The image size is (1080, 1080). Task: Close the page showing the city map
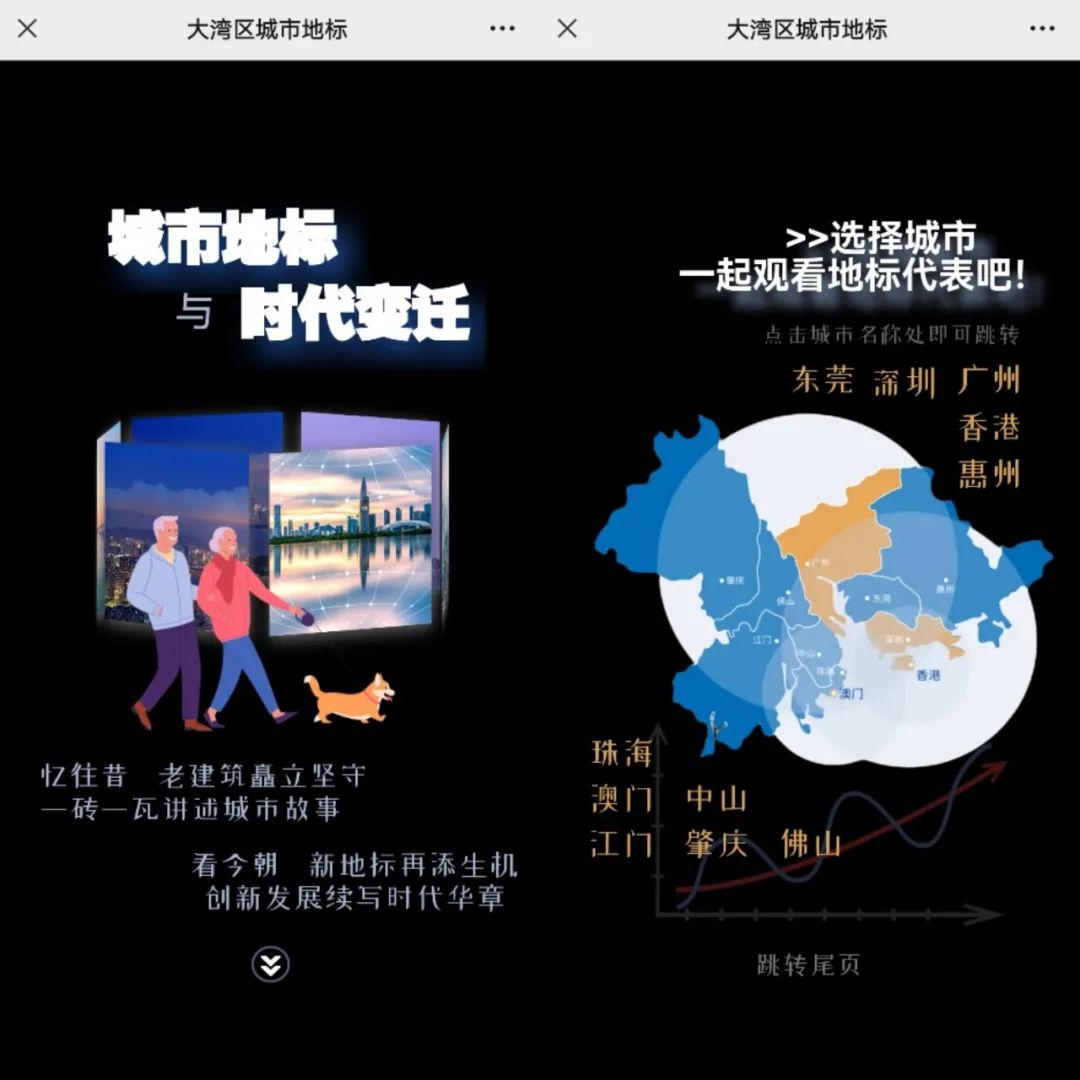tap(567, 29)
